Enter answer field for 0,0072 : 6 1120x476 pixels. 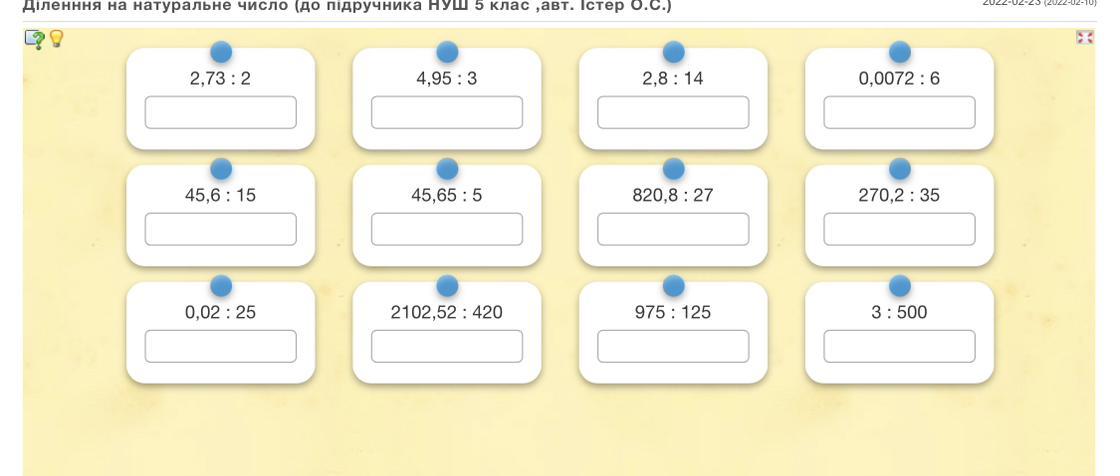(899, 113)
